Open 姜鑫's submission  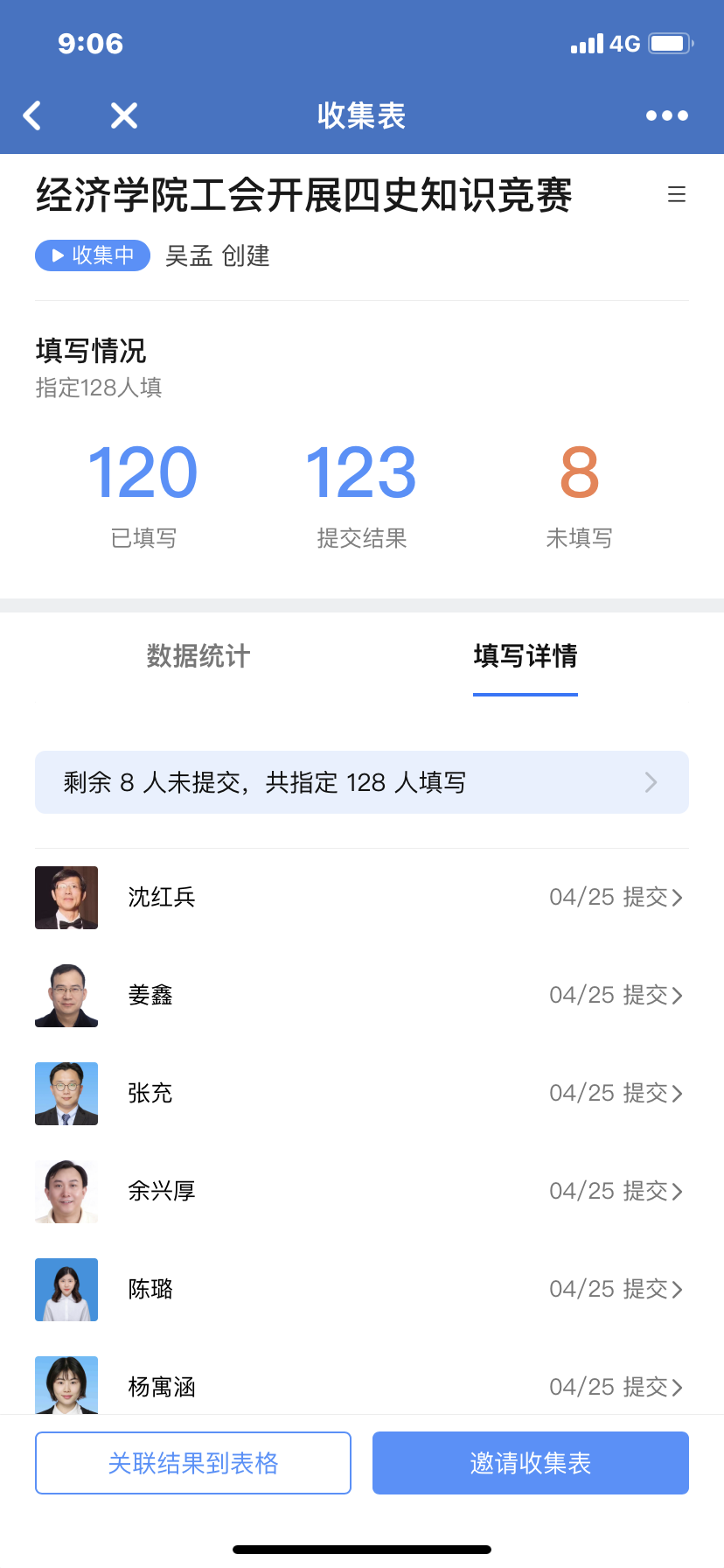click(362, 996)
